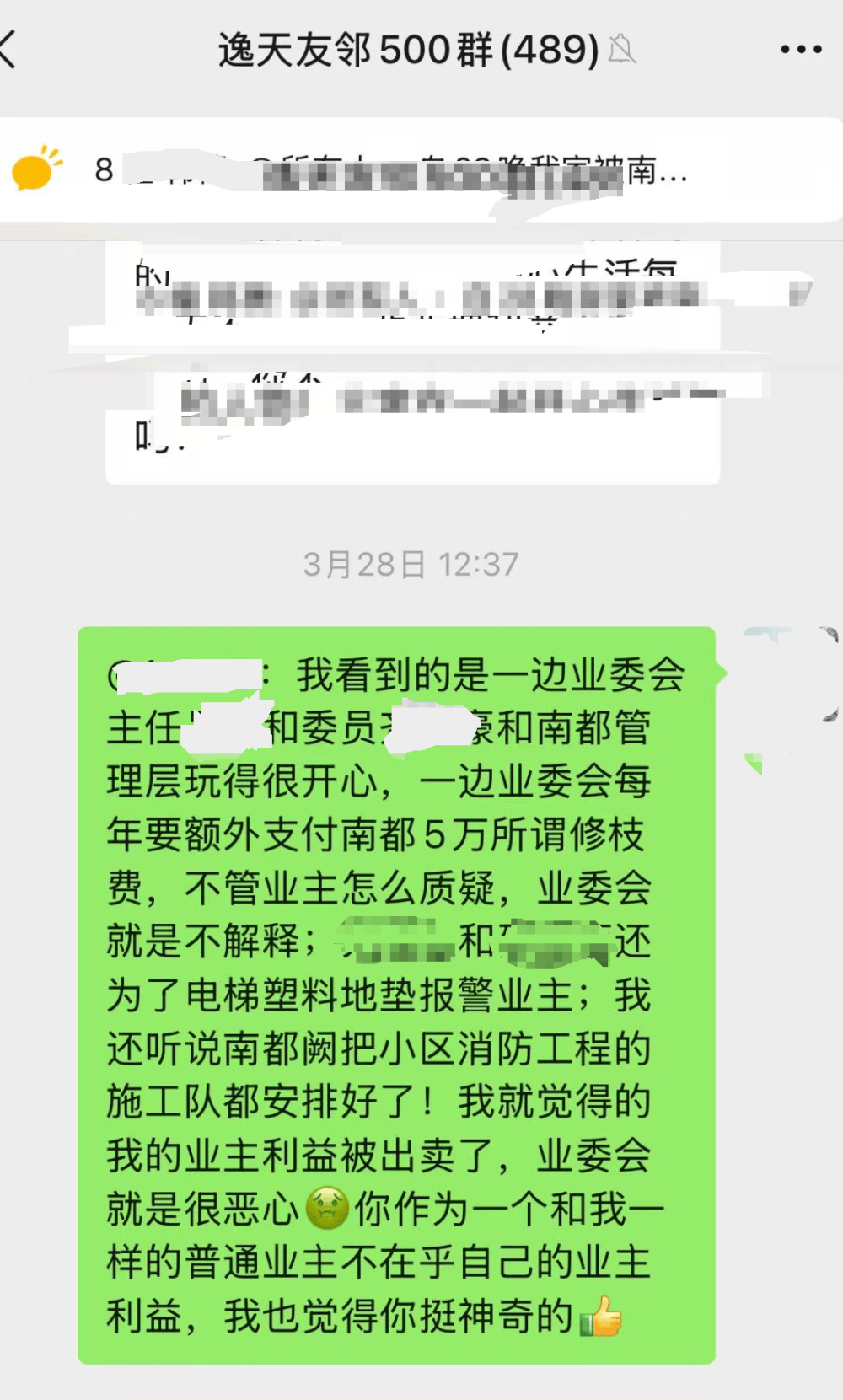The width and height of the screenshot is (843, 1400).
Task: Go back from the group chat
Action: (x=8, y=49)
